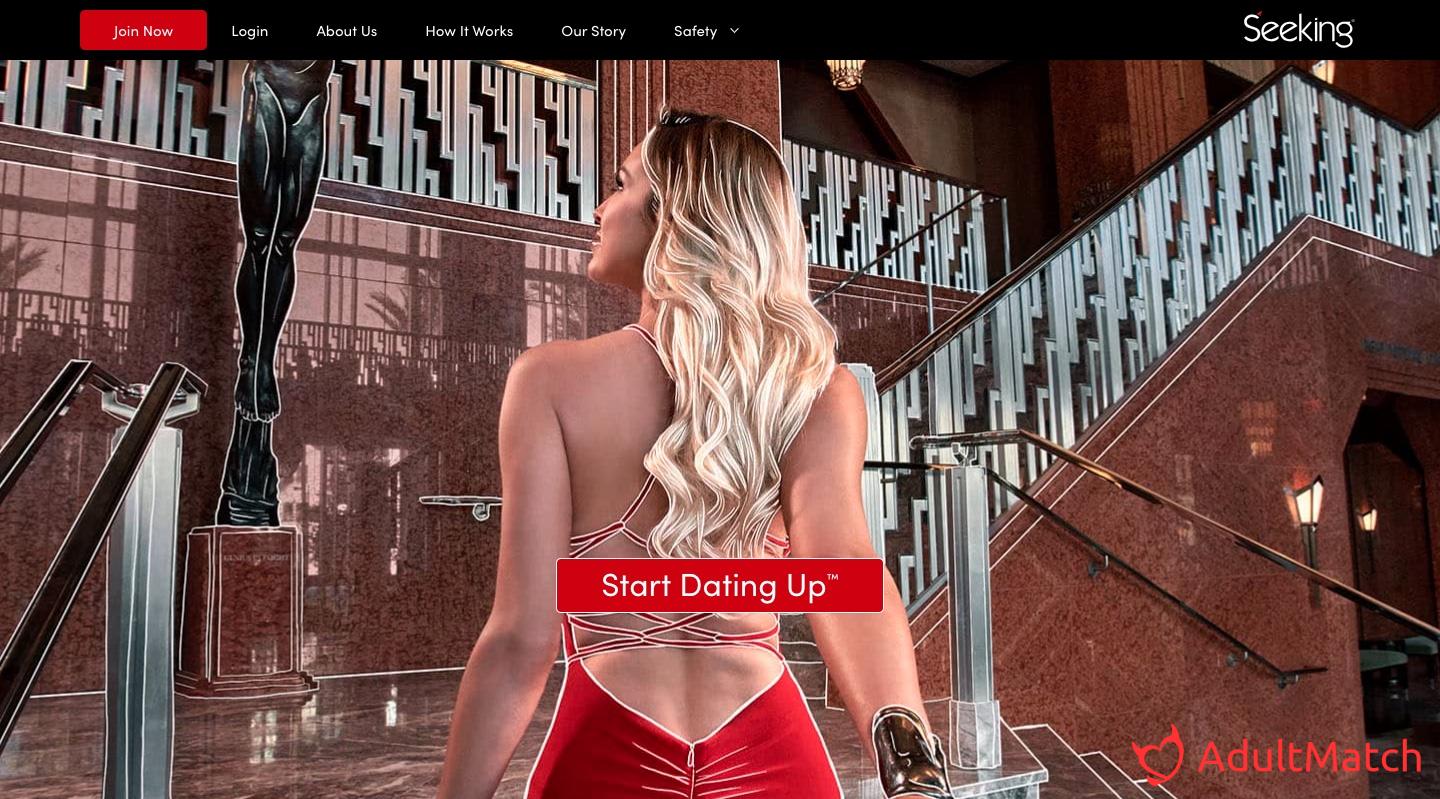
Task: View Our Story page
Action: coord(593,31)
